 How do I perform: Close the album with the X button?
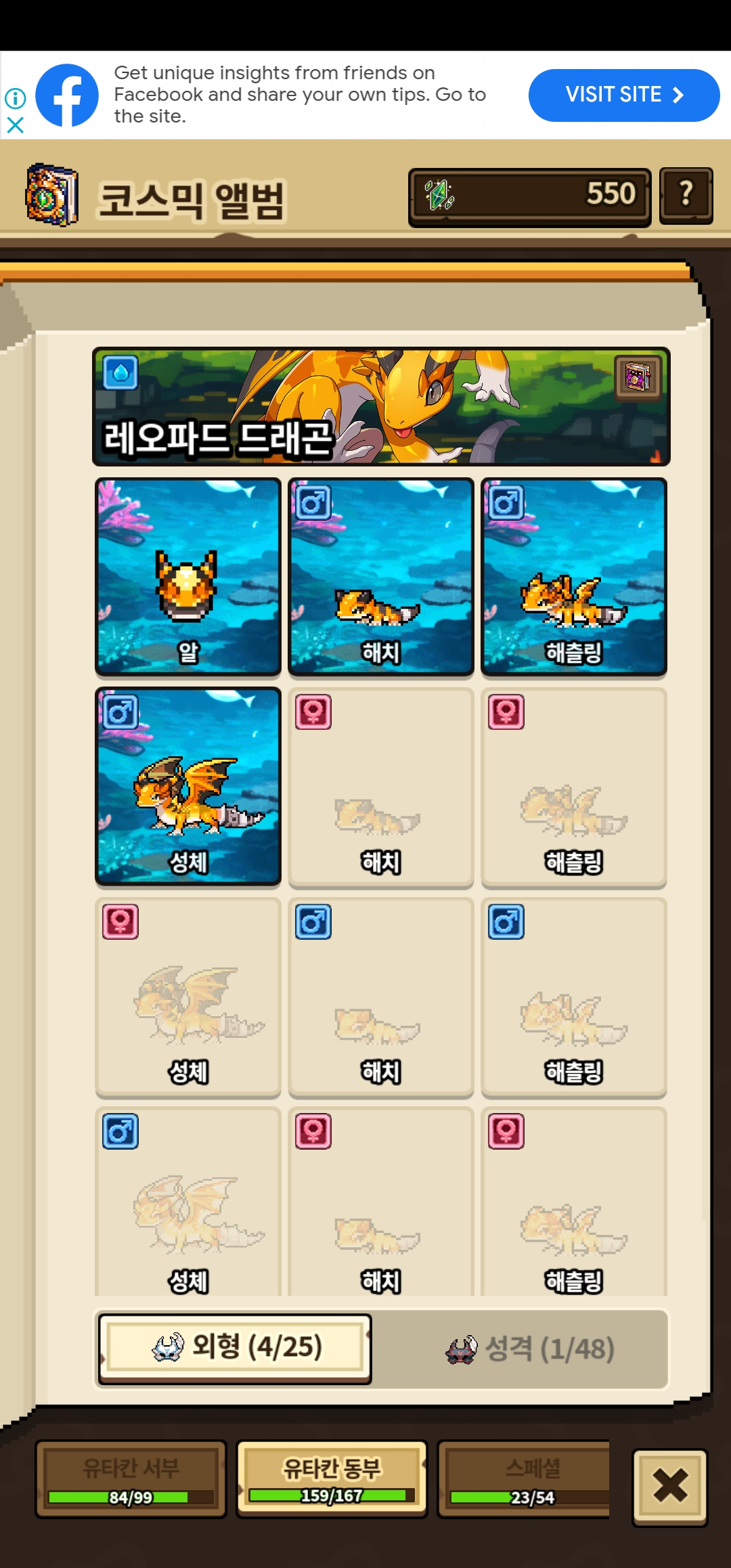670,1487
